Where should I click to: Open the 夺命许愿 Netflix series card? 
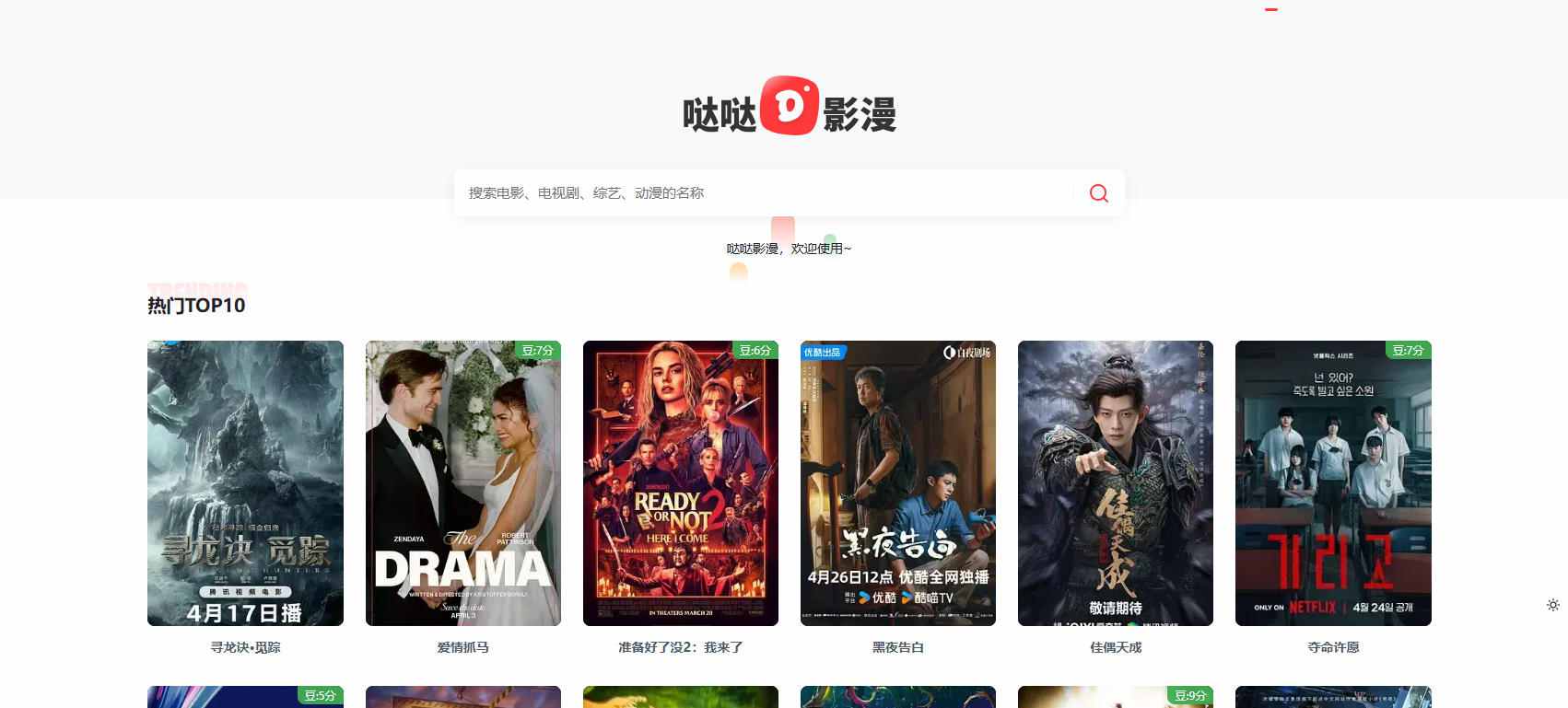1333,483
